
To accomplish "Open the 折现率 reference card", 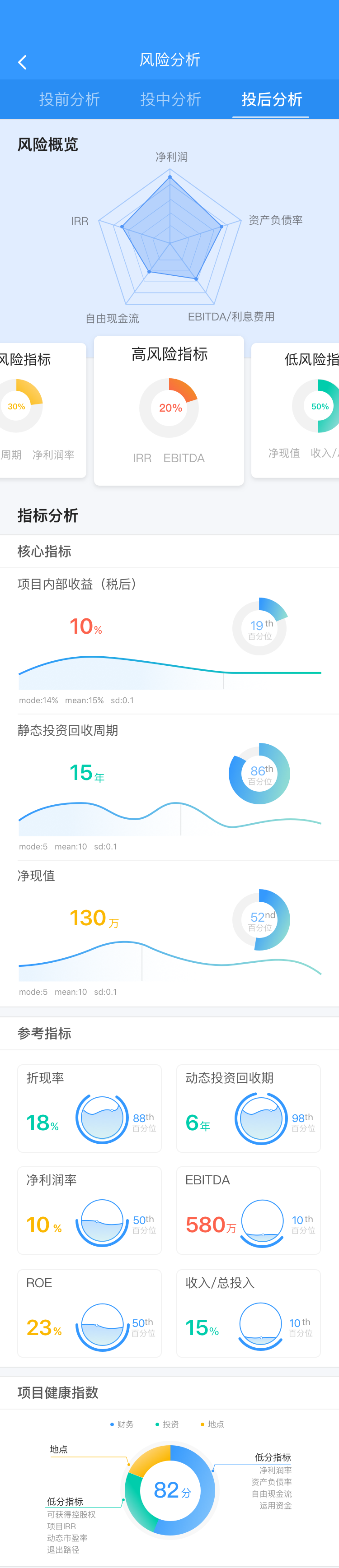I will point(89,1108).
